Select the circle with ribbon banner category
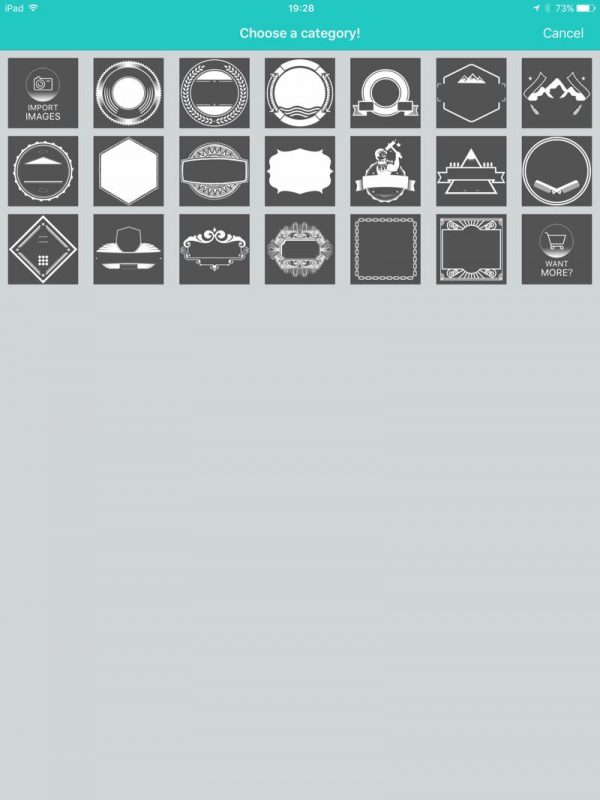 (385, 93)
